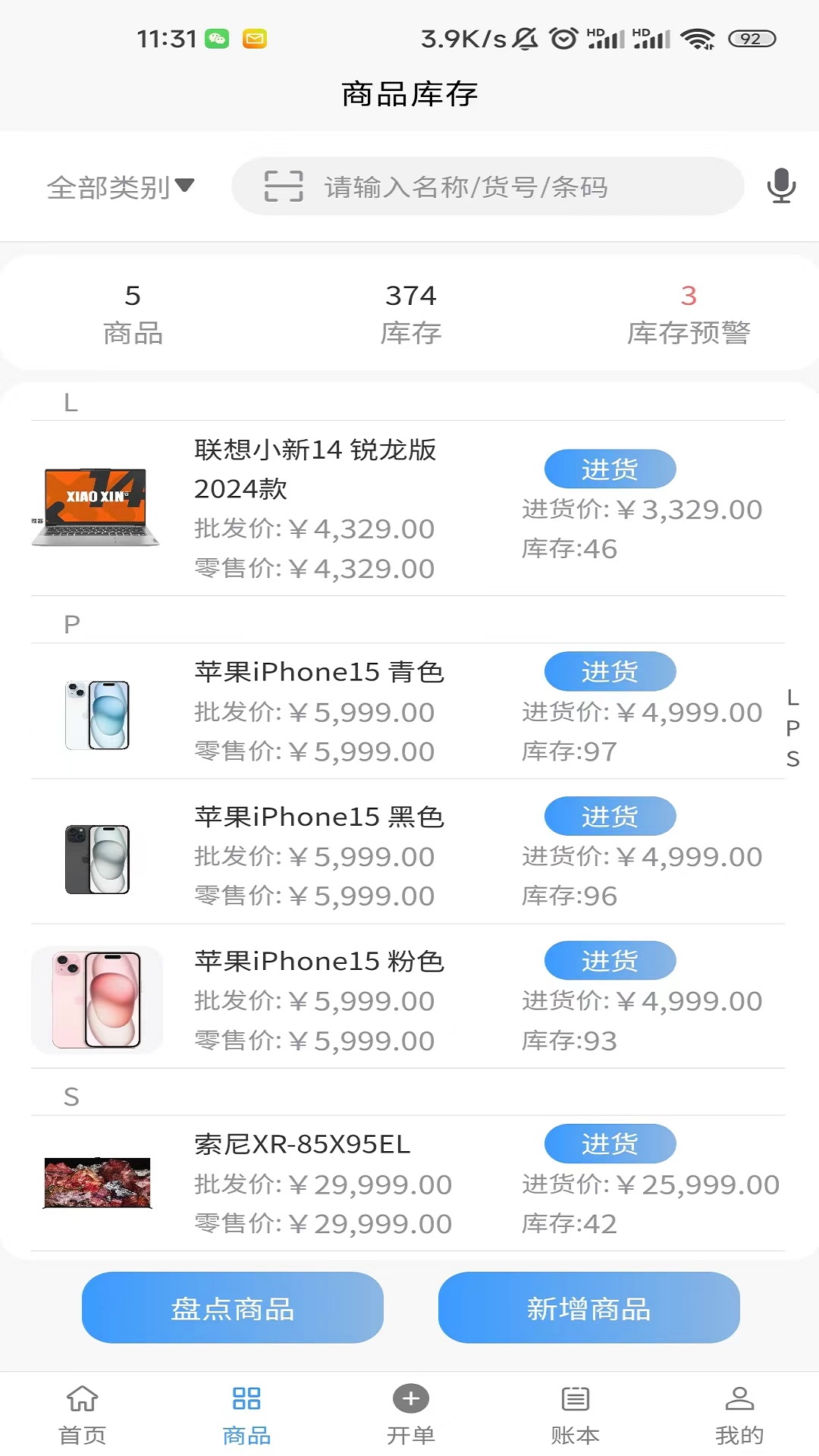Tap 进货 for 苹果iPhone15 粉色

pyautogui.click(x=610, y=960)
